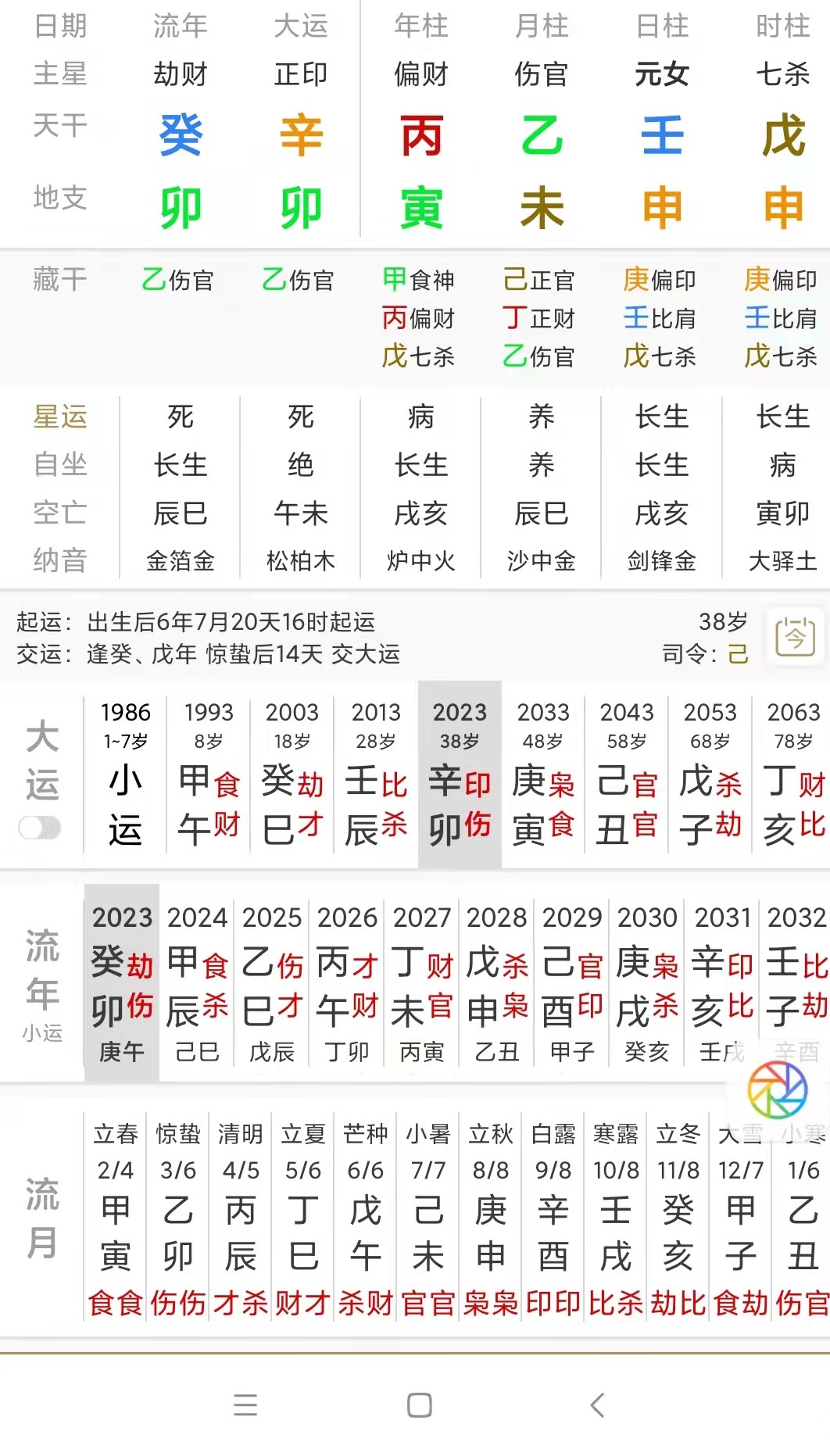Choose the 2027 丁未 流年
The height and width of the screenshot is (1456, 830).
(x=422, y=983)
